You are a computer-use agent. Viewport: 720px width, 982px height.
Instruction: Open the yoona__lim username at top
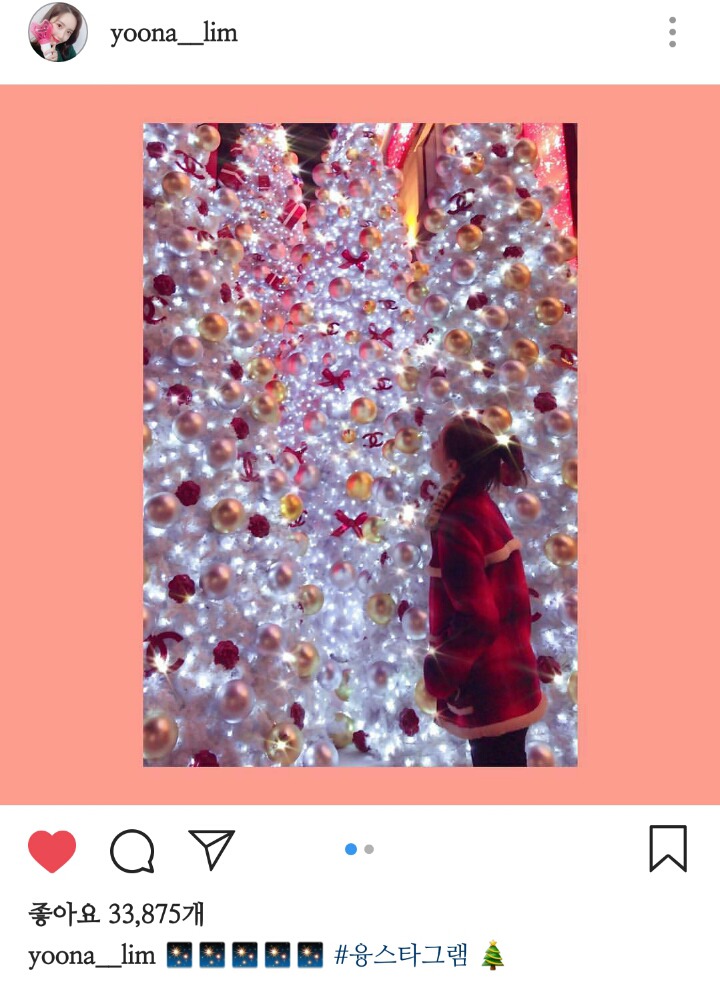tap(173, 33)
